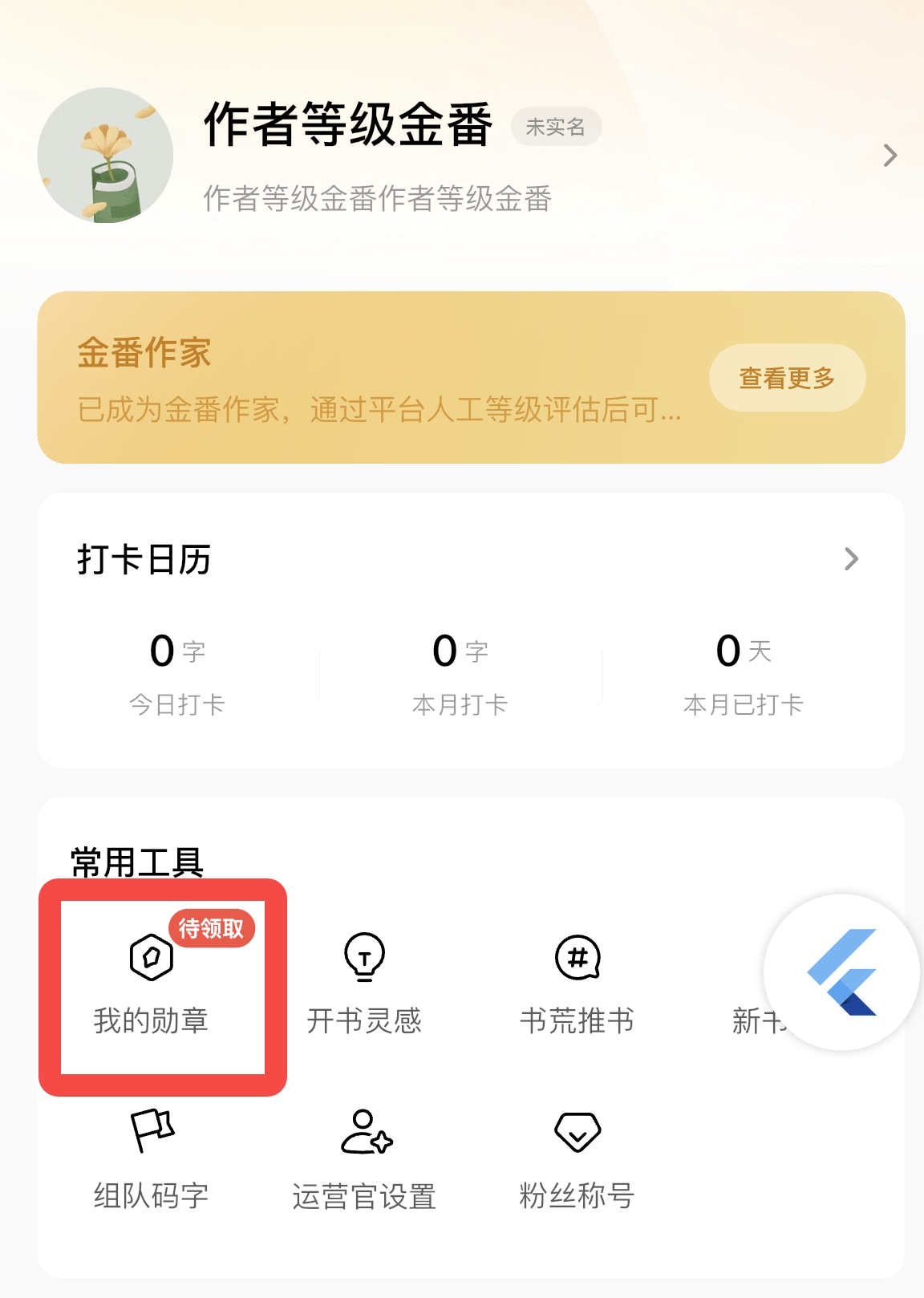The height and width of the screenshot is (1298, 924).
Task: Tap 查看更多 on the 金番作家 card
Action: [x=787, y=378]
